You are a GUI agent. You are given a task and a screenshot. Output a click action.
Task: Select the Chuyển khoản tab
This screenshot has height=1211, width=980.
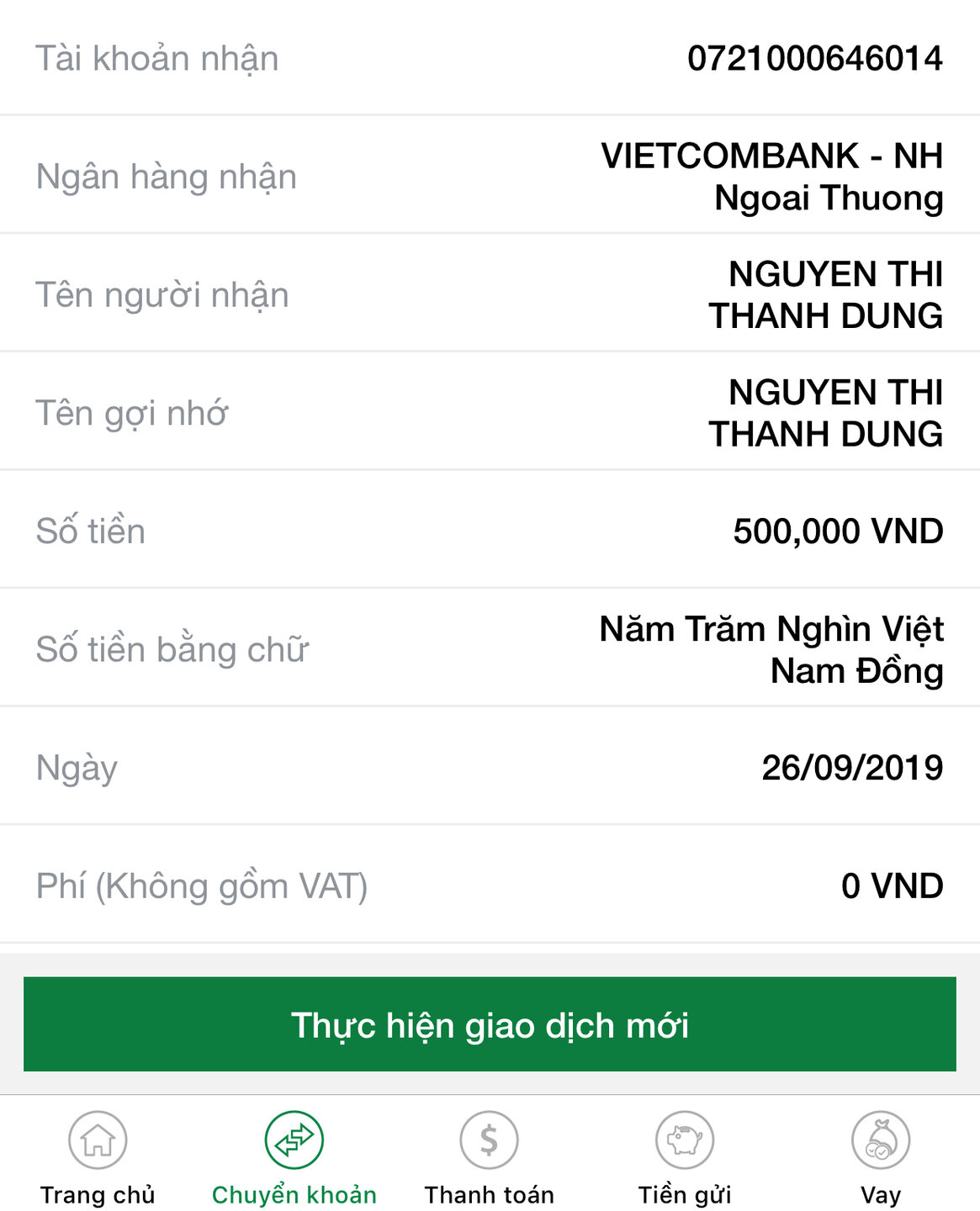(x=294, y=1157)
